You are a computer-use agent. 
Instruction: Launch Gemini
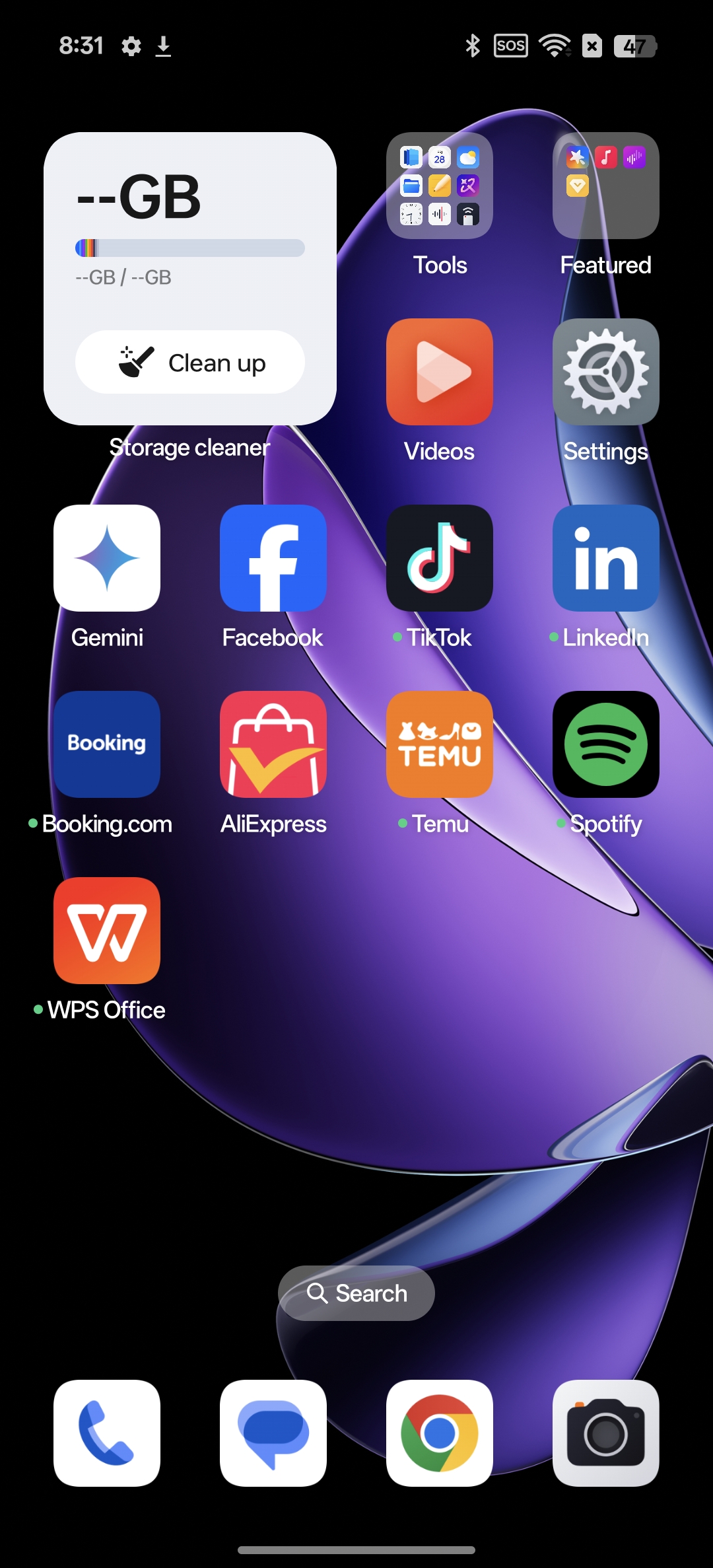point(107,558)
